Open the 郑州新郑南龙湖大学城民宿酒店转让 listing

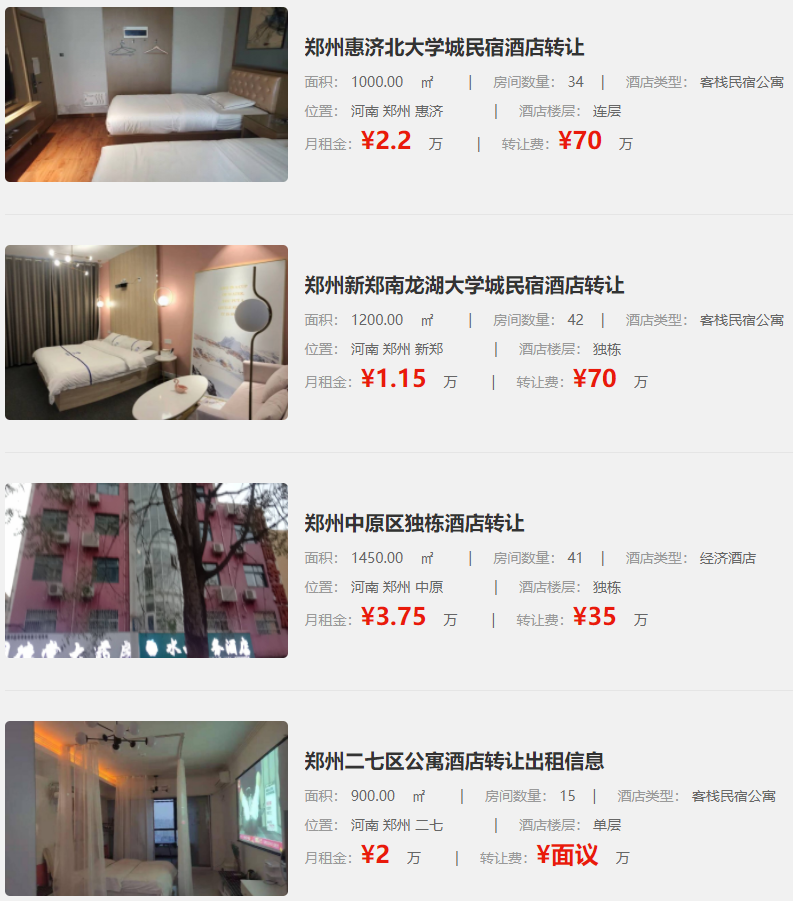click(x=464, y=285)
